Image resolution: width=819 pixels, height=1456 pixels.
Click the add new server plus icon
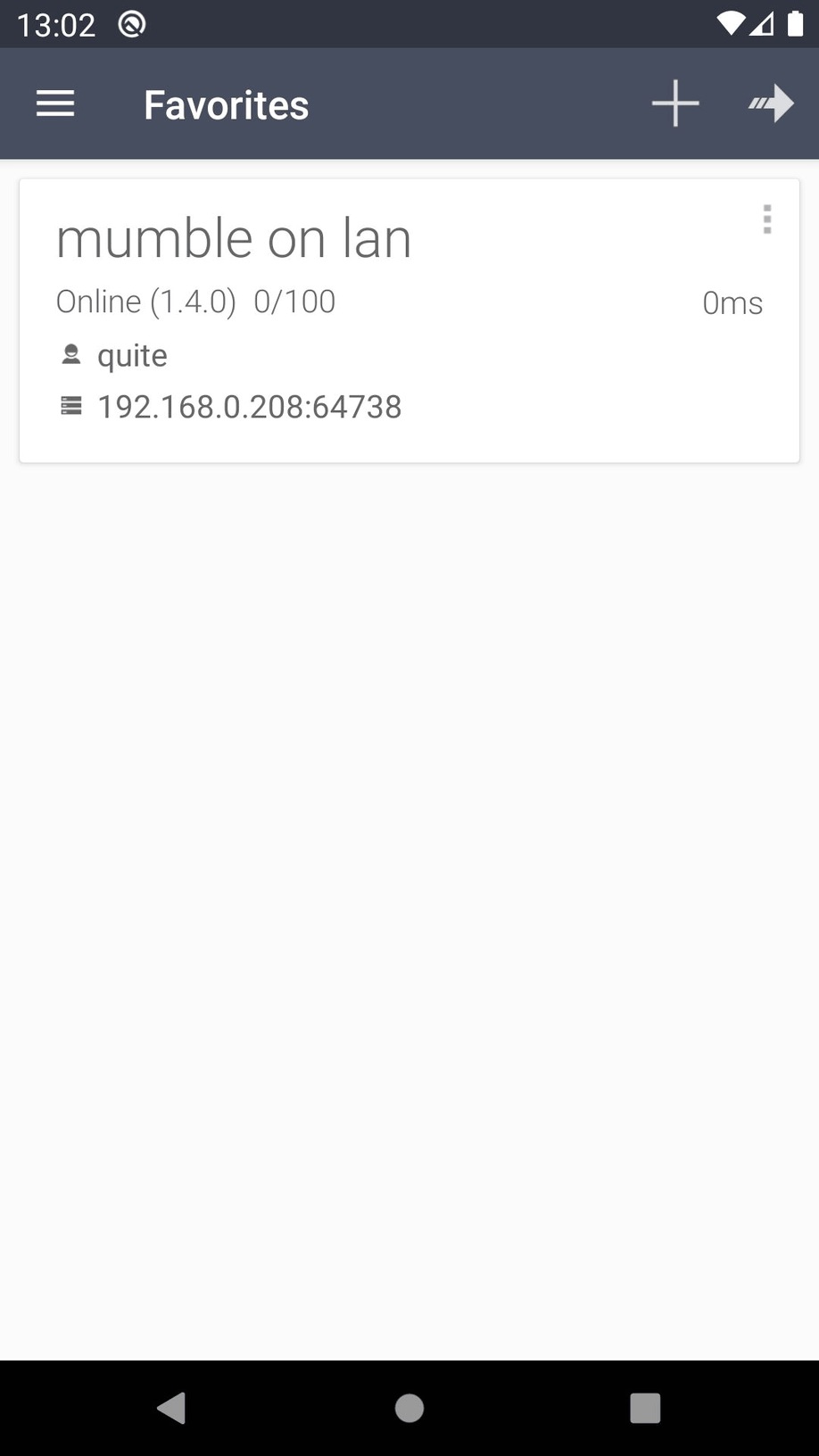(675, 103)
